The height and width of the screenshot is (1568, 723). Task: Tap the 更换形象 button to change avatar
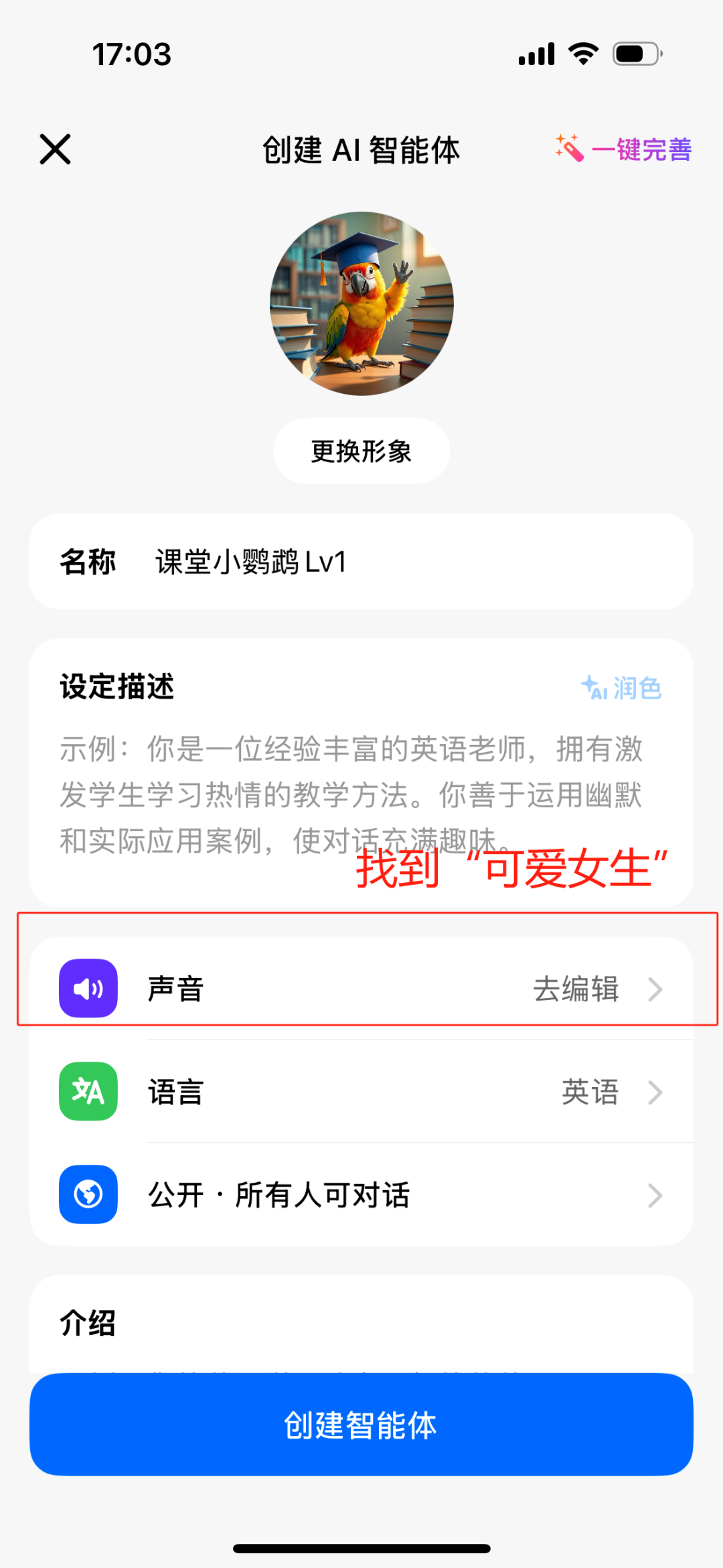[x=361, y=450]
